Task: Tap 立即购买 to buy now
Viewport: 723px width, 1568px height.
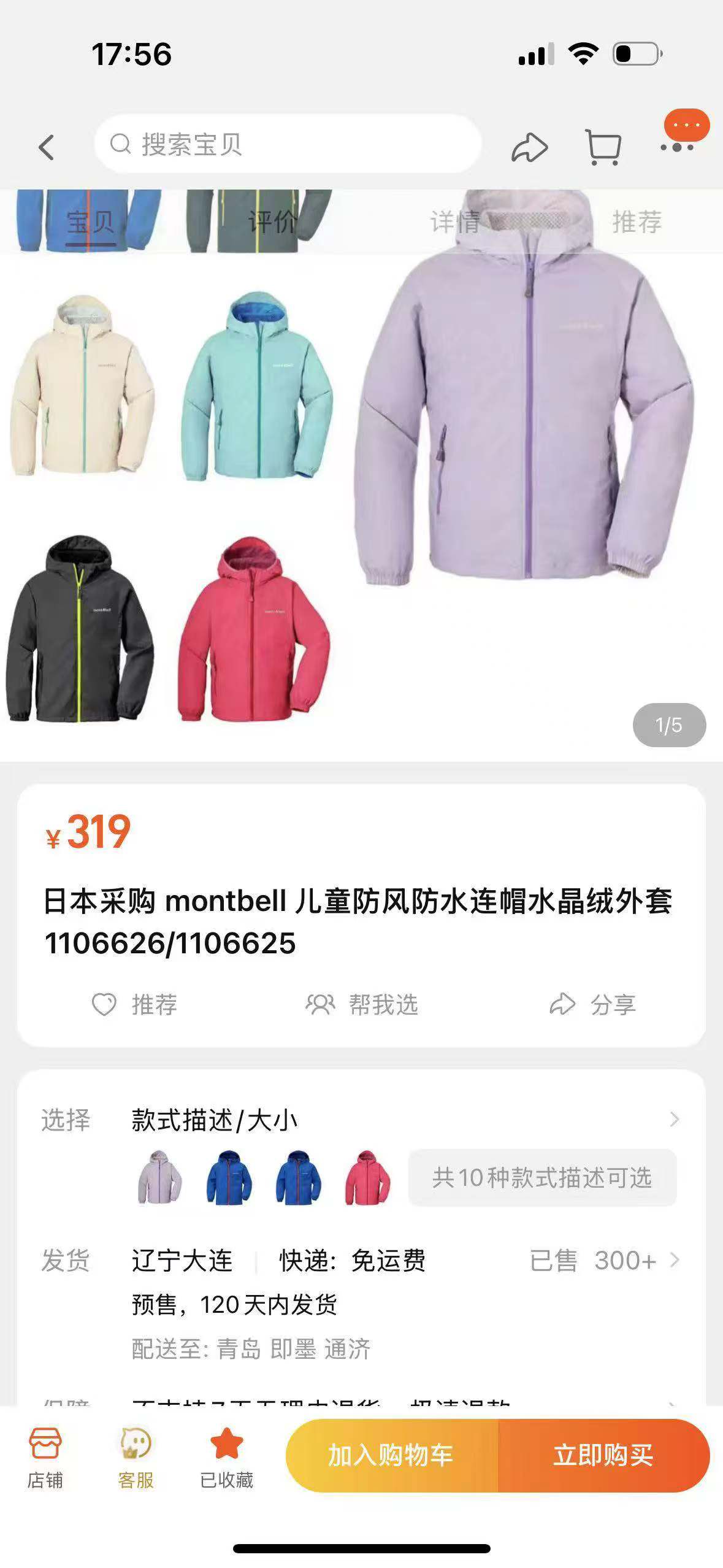Action: [603, 1455]
